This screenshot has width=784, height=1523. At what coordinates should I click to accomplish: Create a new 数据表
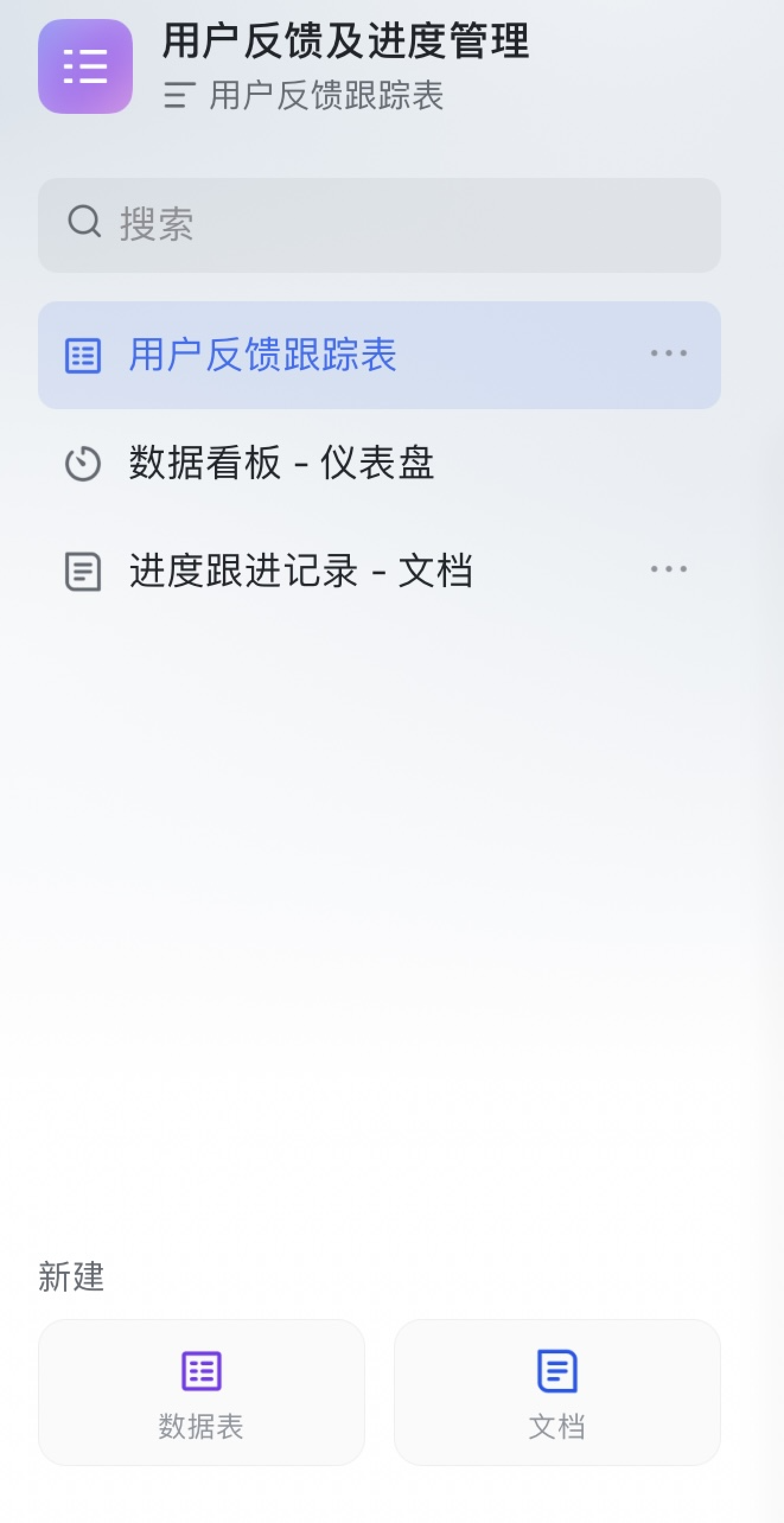click(x=201, y=1392)
